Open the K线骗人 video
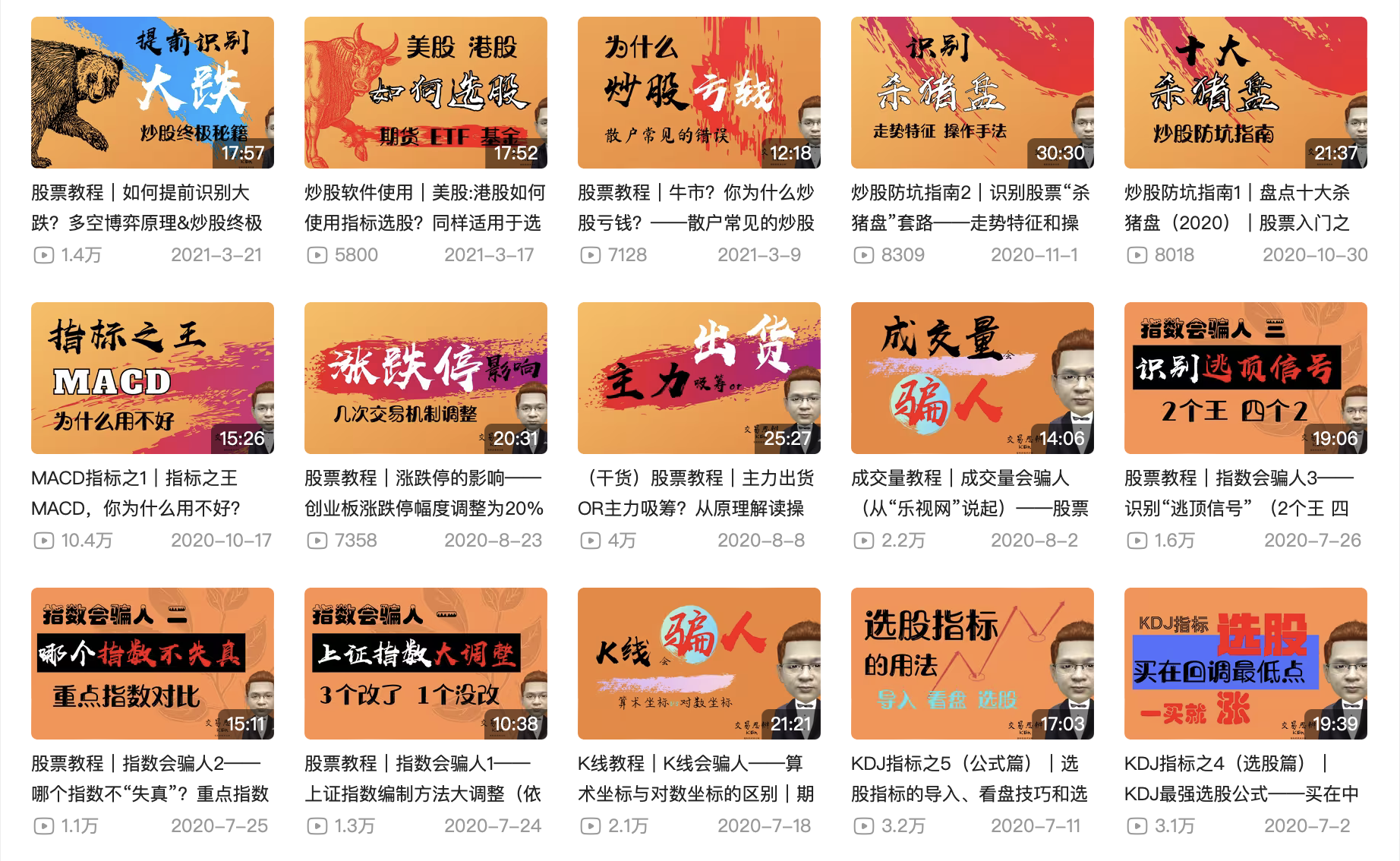The width and height of the screenshot is (1400, 861). (x=698, y=664)
